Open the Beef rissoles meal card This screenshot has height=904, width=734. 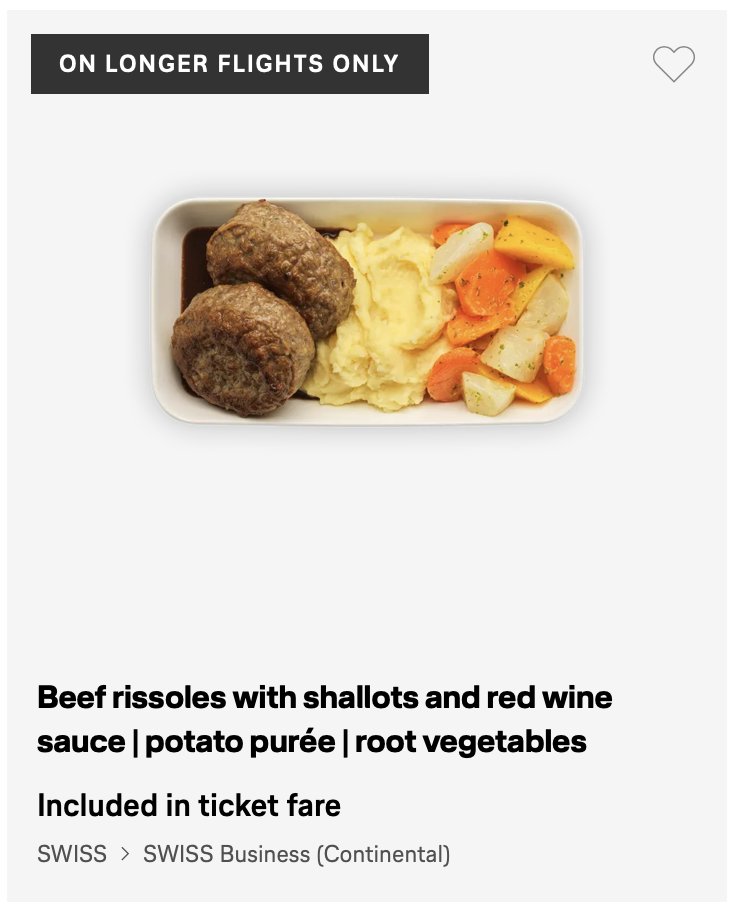click(324, 718)
